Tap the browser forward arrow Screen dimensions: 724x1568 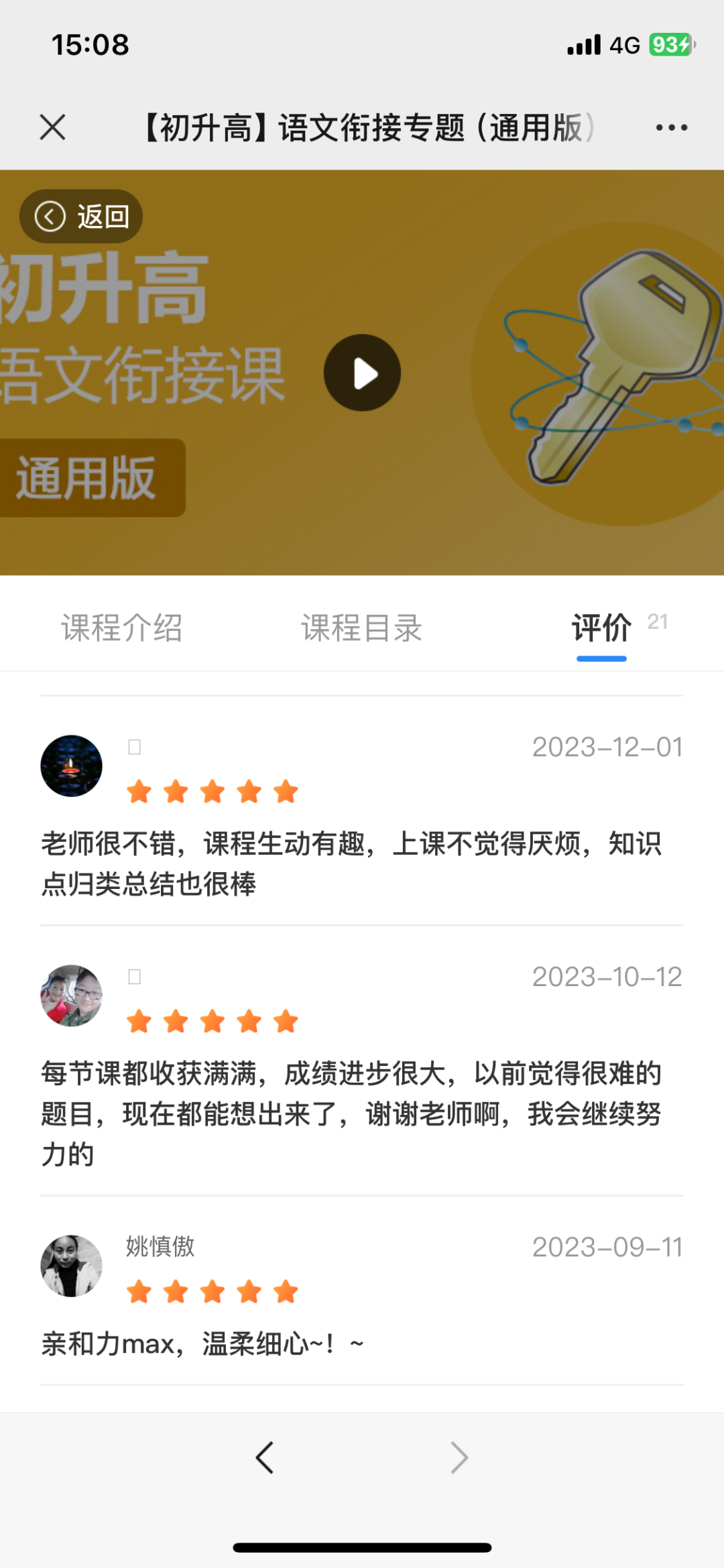point(459,1457)
